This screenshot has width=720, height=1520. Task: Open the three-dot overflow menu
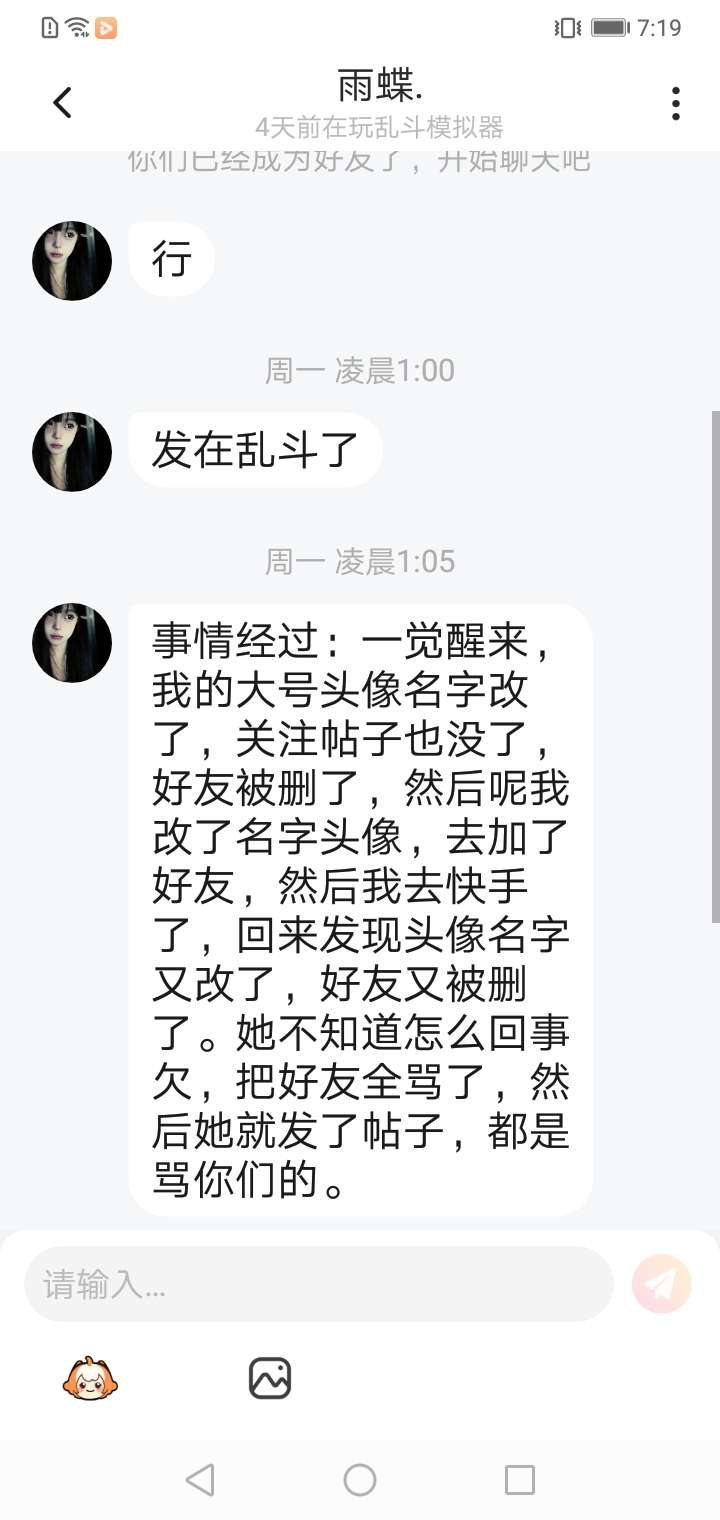[676, 103]
